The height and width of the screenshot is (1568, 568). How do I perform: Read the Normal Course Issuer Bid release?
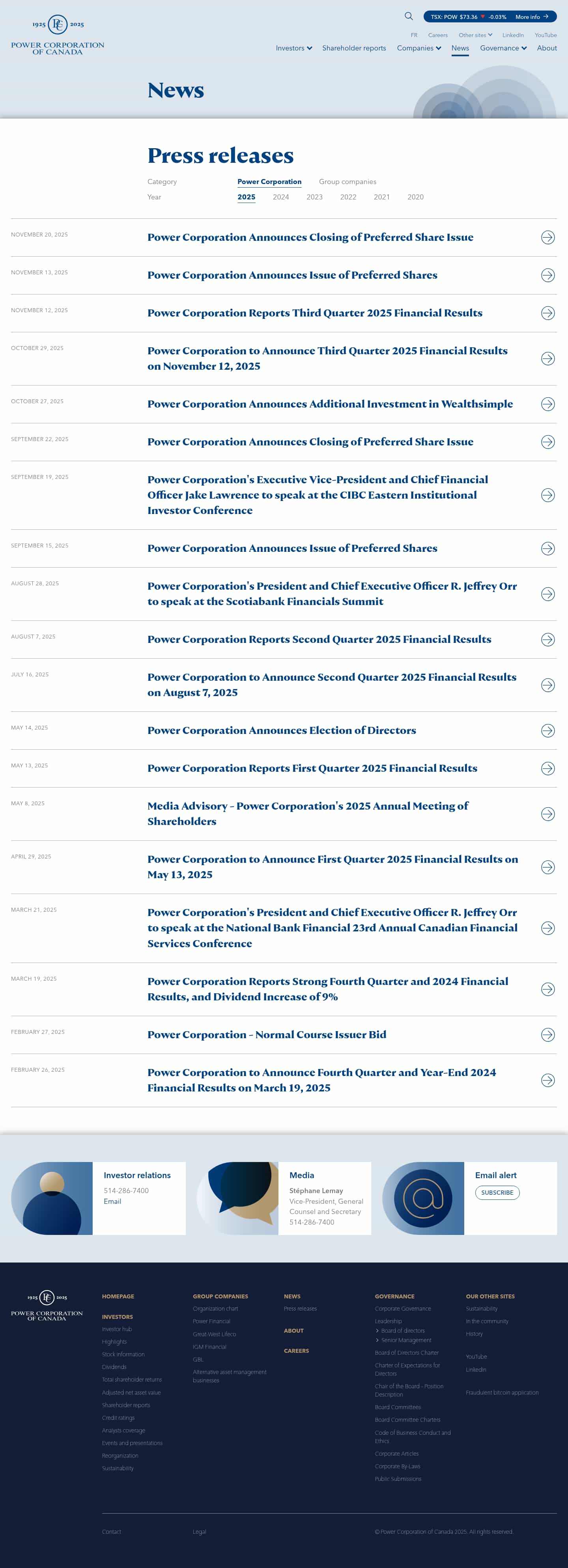click(x=266, y=1035)
